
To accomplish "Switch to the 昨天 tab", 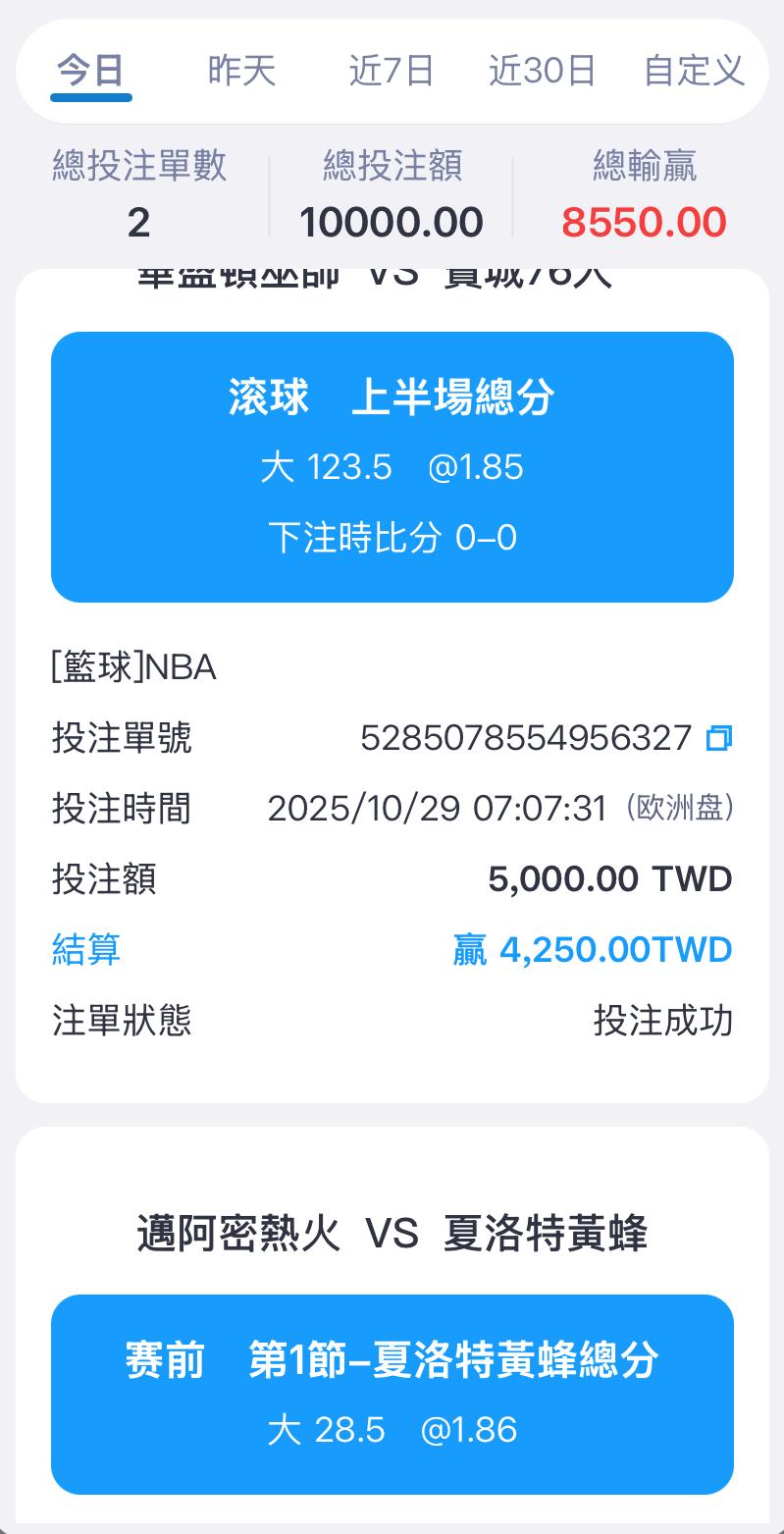I will [241, 72].
